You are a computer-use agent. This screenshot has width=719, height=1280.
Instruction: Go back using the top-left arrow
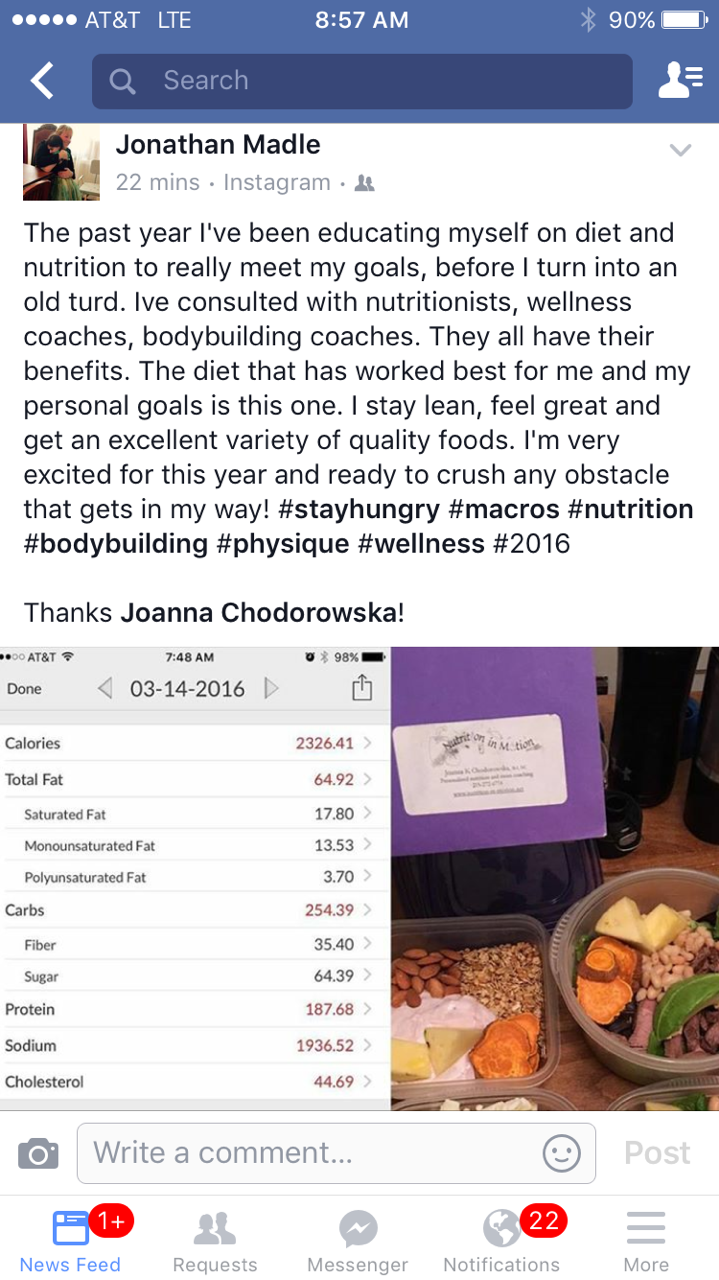pos(42,81)
